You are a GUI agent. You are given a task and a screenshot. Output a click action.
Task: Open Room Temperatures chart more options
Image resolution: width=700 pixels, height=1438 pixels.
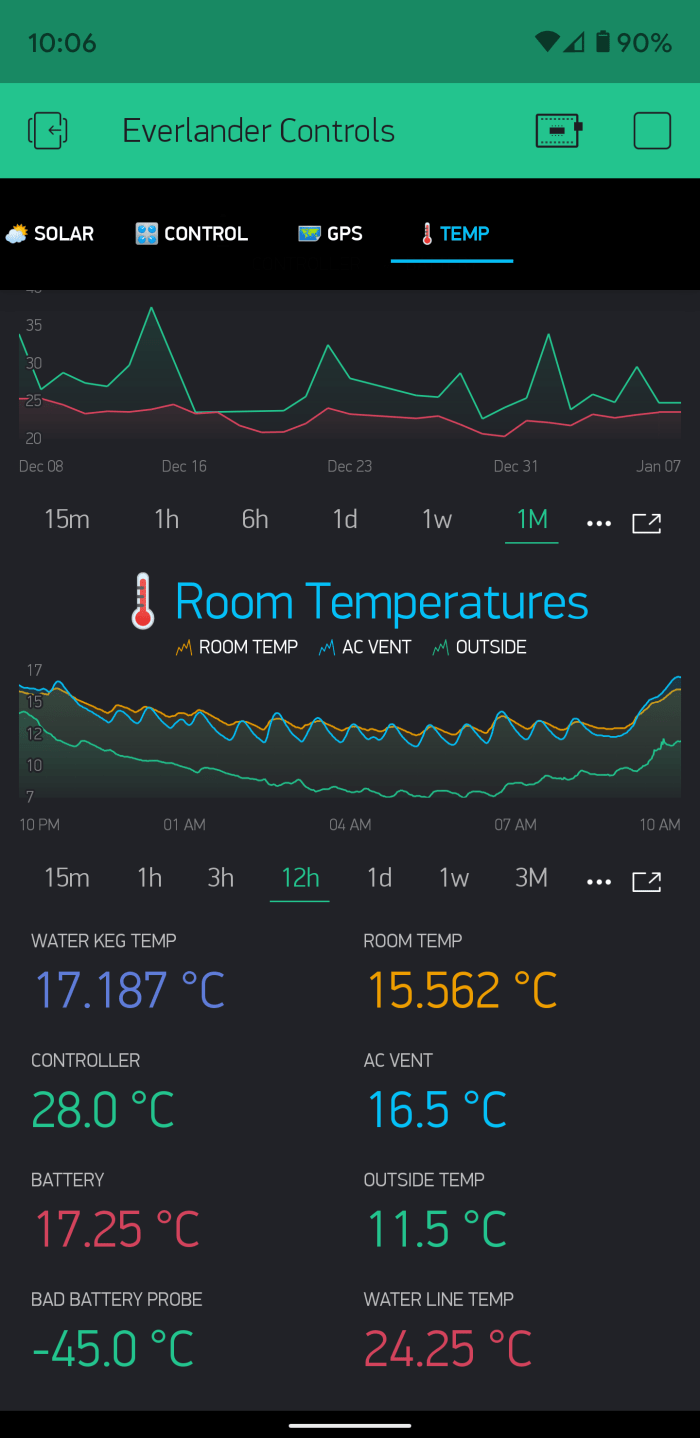coord(598,882)
